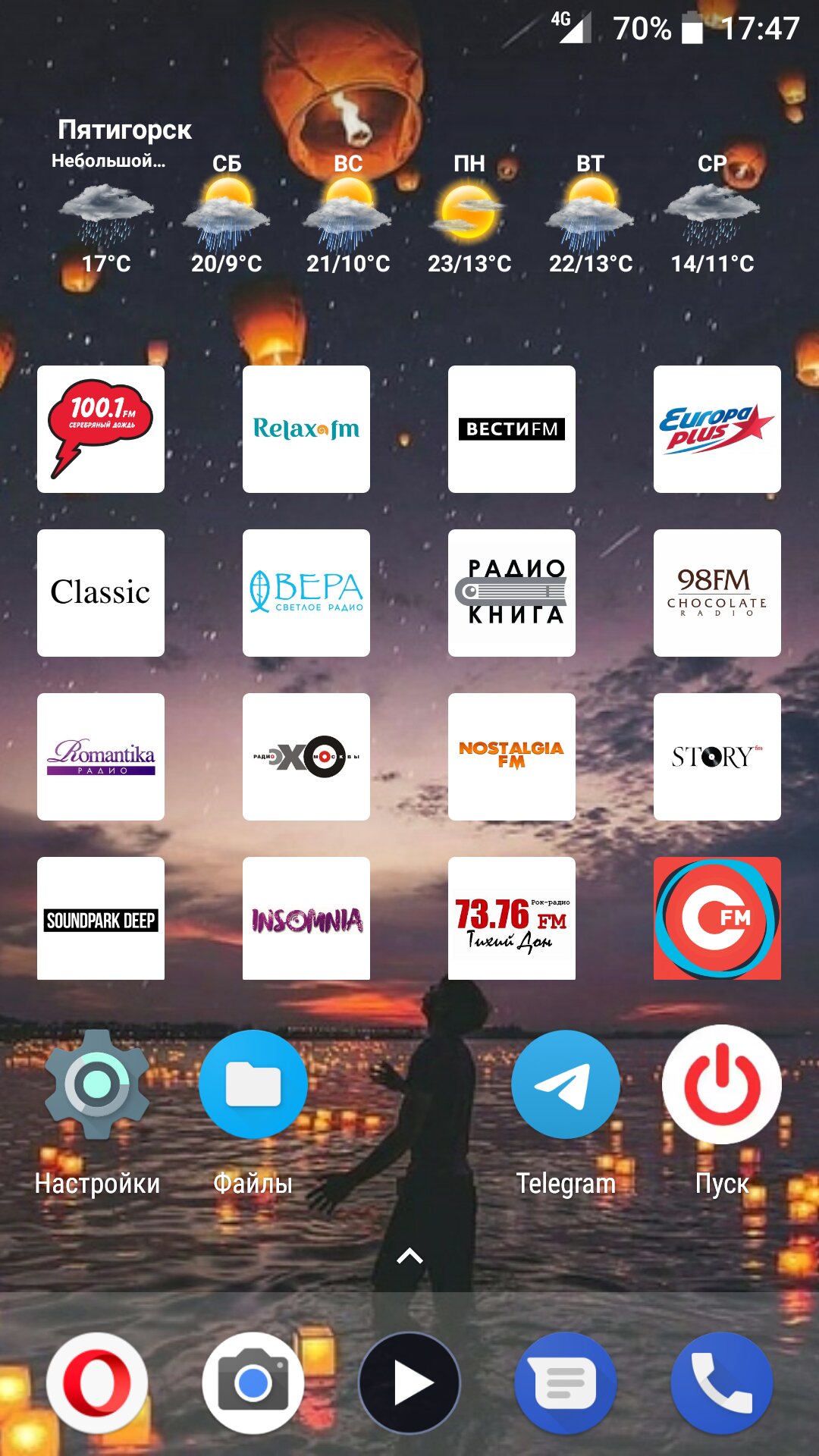Open the Classic radio shortcut

101,593
